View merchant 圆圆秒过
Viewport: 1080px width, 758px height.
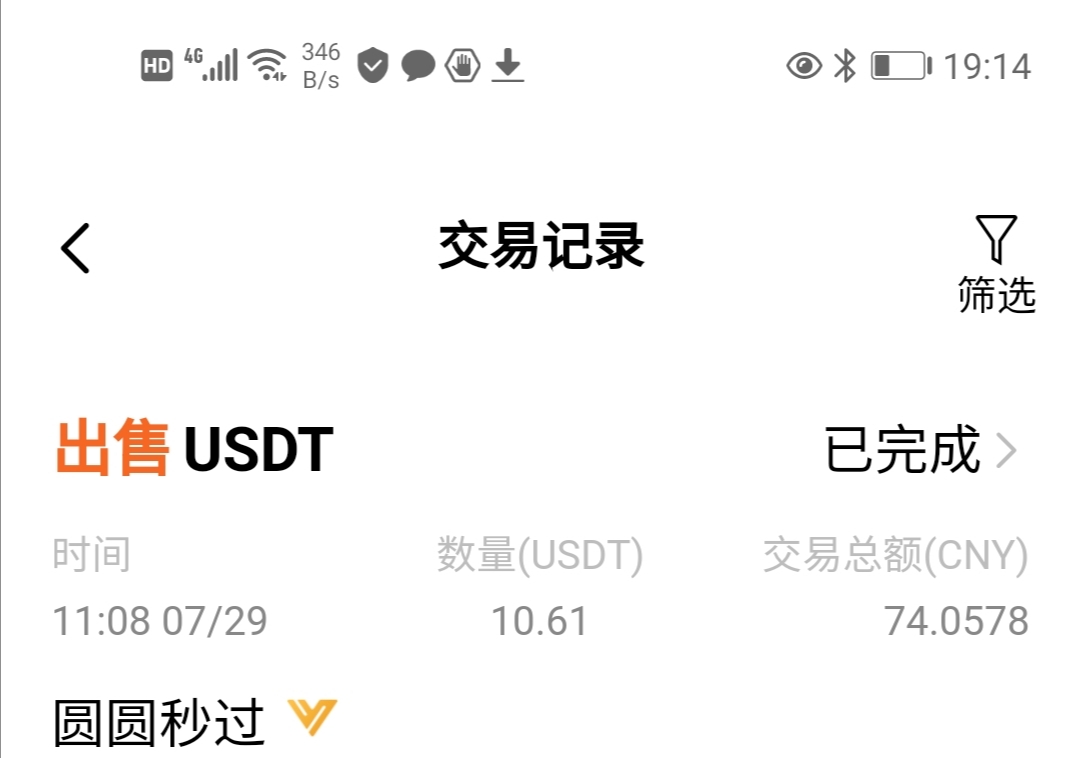[x=160, y=722]
